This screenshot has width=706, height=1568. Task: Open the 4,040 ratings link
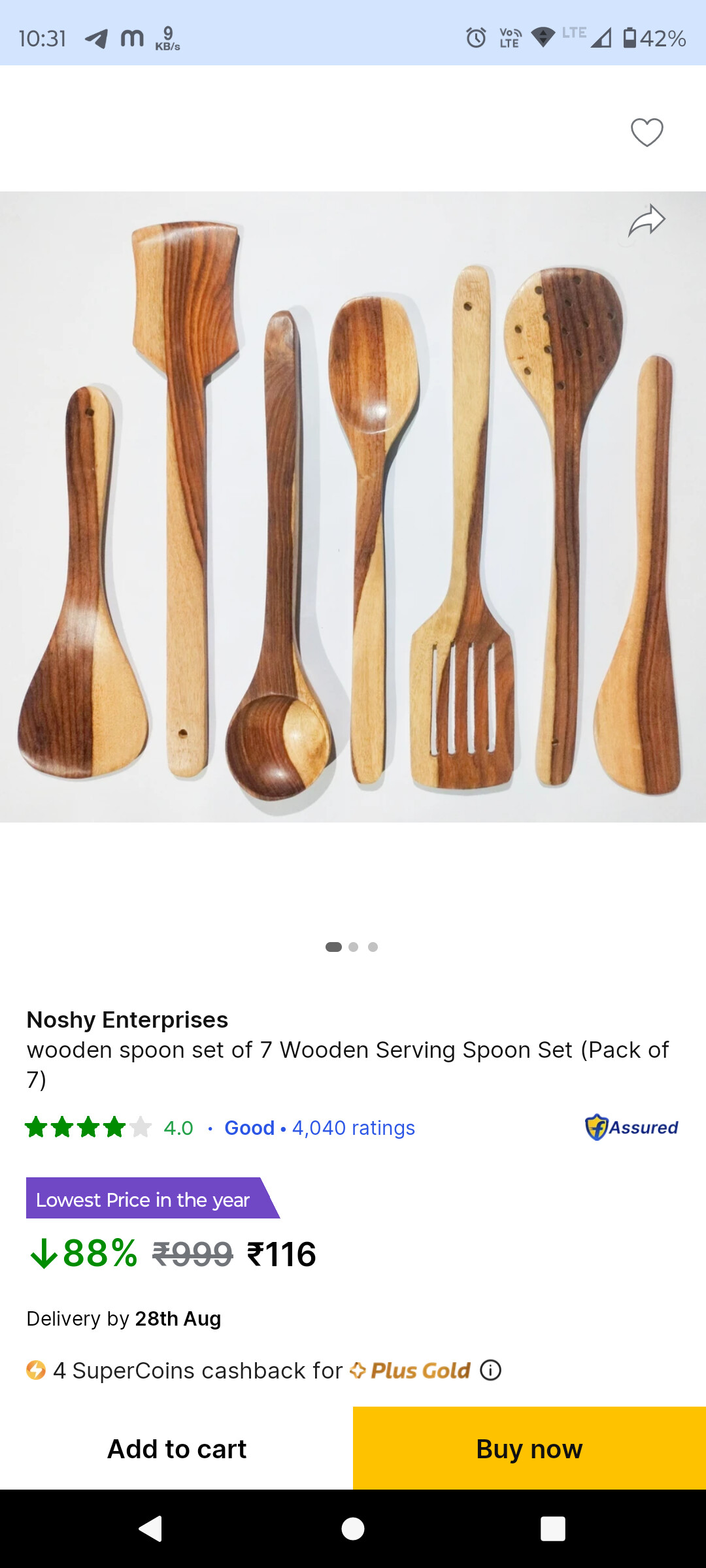[353, 1128]
